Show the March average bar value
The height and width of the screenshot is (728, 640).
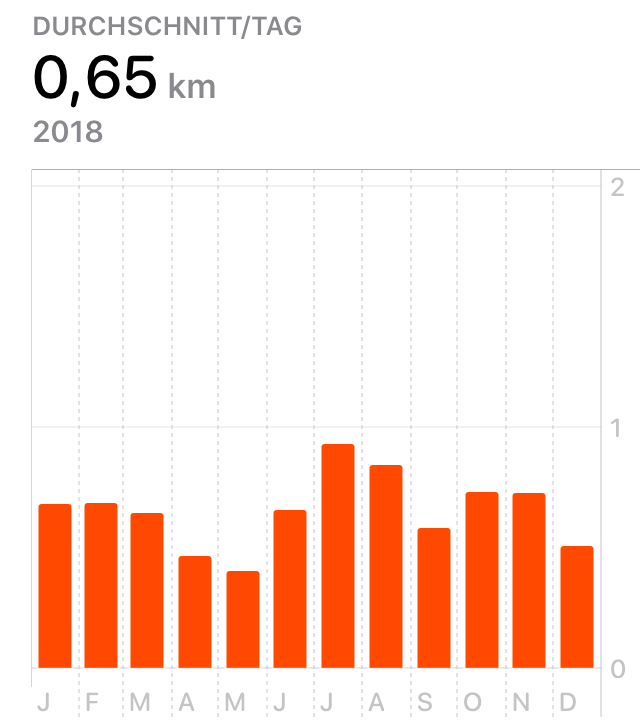(147, 590)
